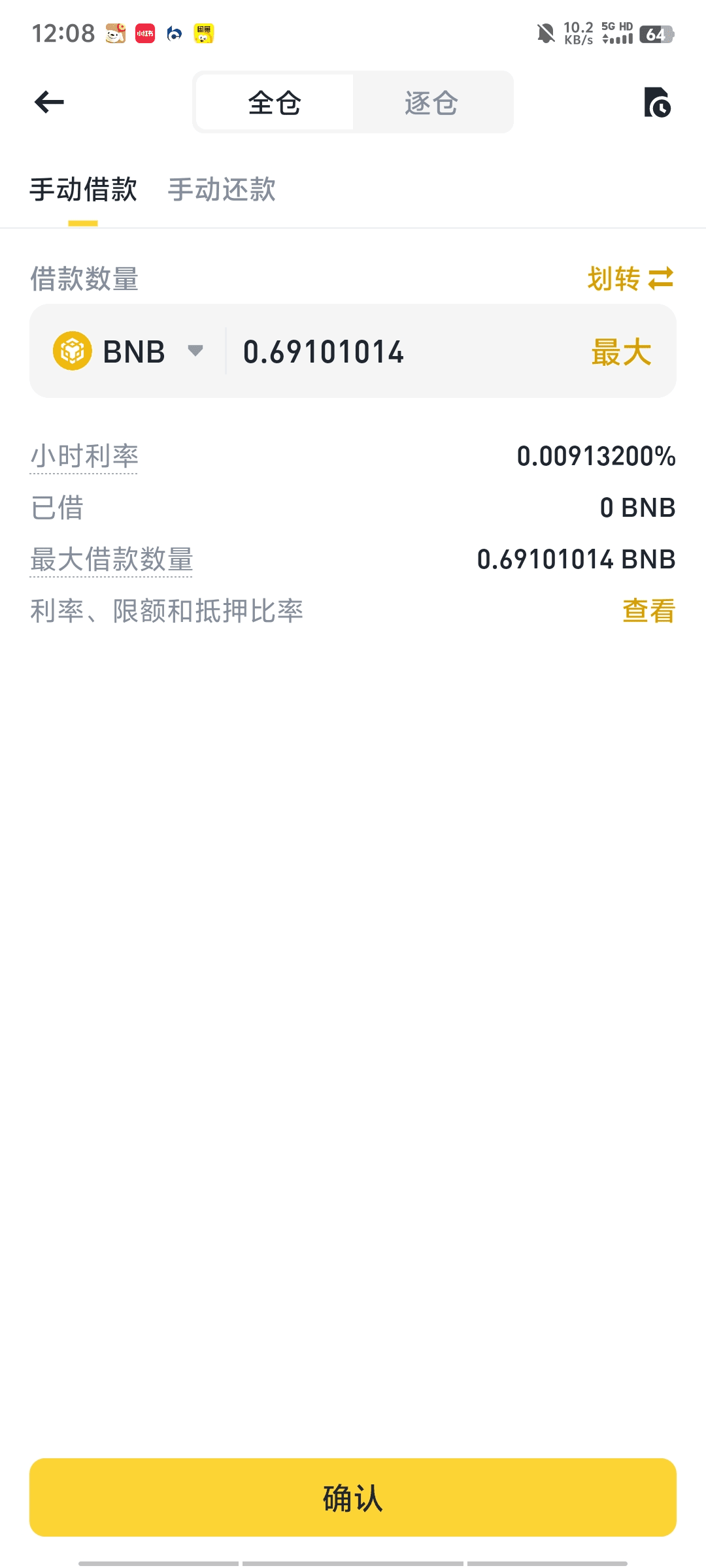Image resolution: width=706 pixels, height=1568 pixels.
Task: Show the 最大借款数量 explanation
Action: tap(112, 559)
